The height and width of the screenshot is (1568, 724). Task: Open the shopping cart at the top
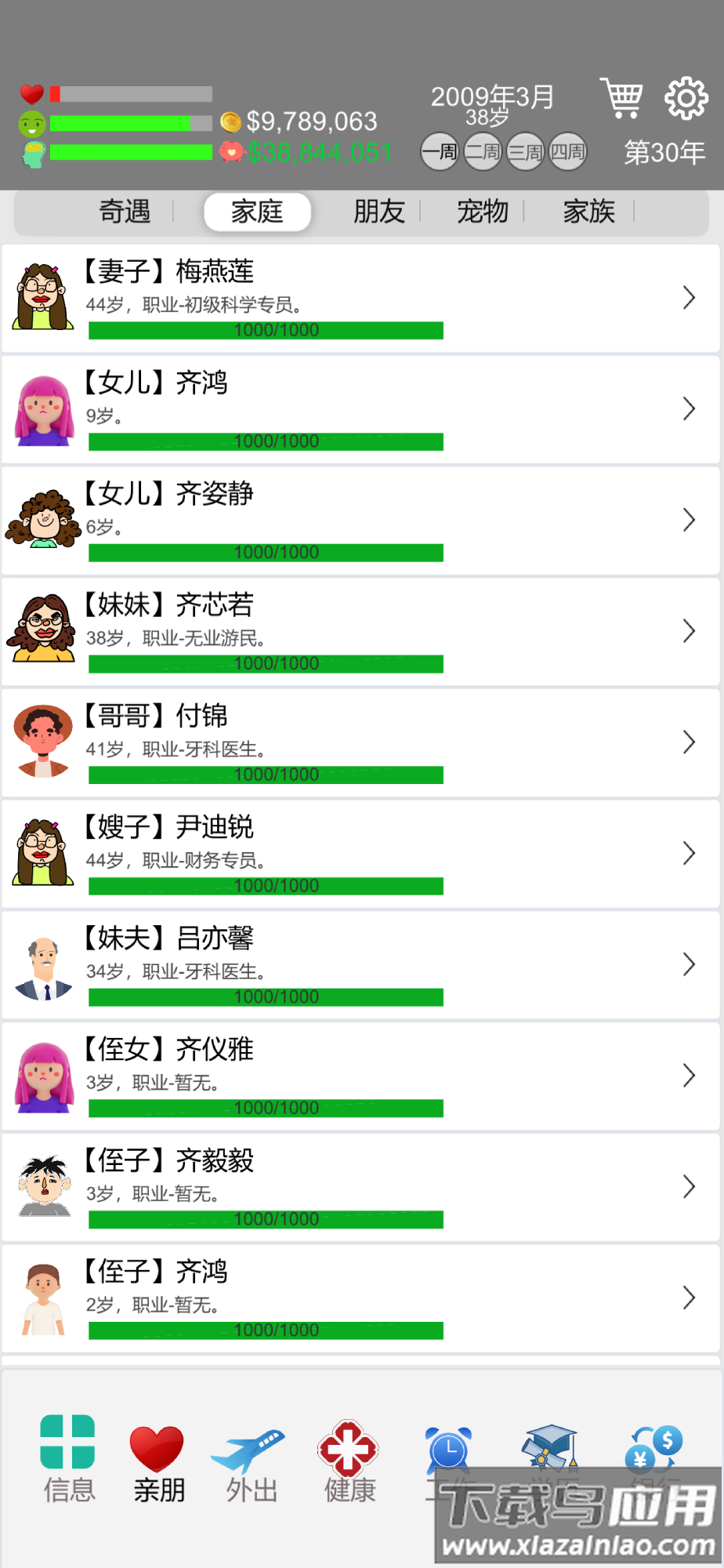(621, 96)
